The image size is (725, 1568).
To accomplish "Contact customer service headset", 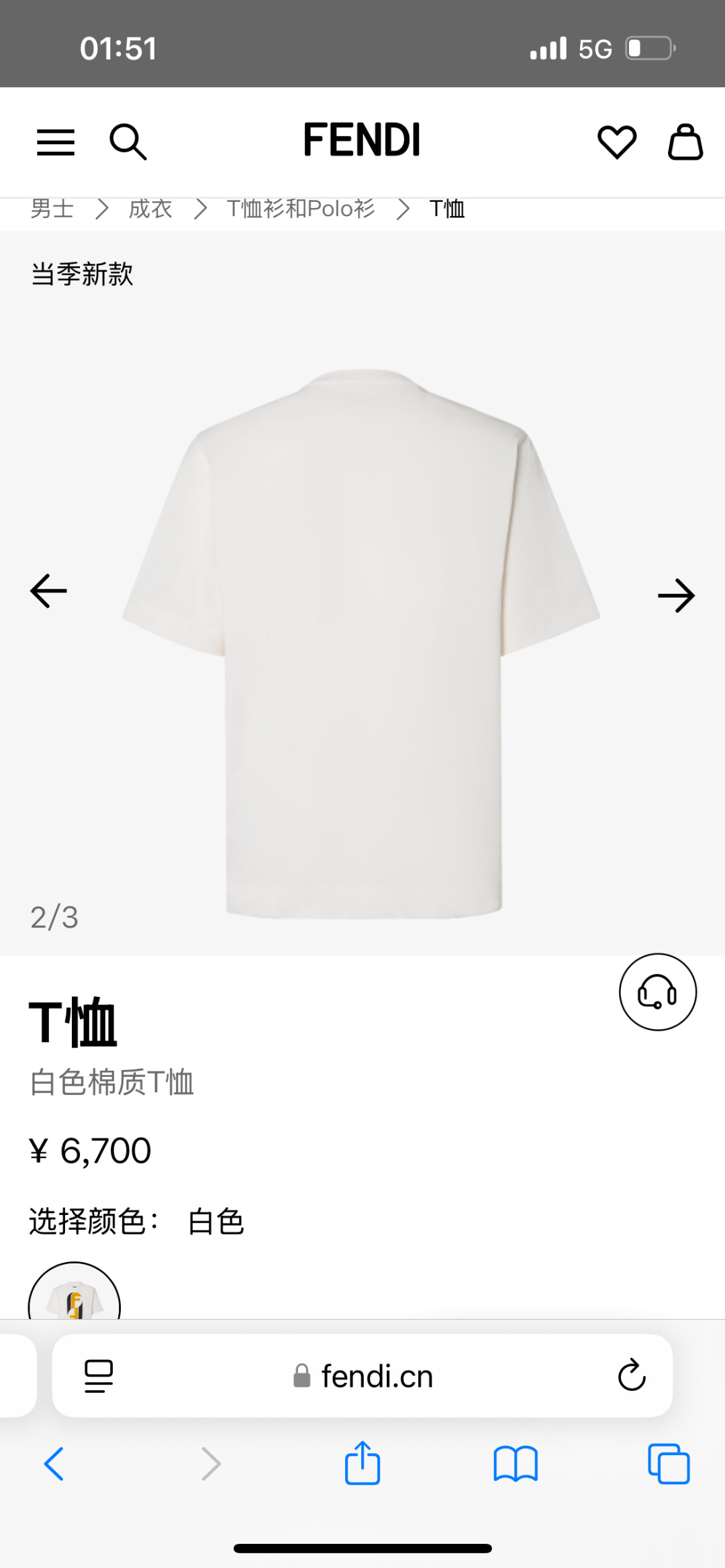I will (x=658, y=992).
